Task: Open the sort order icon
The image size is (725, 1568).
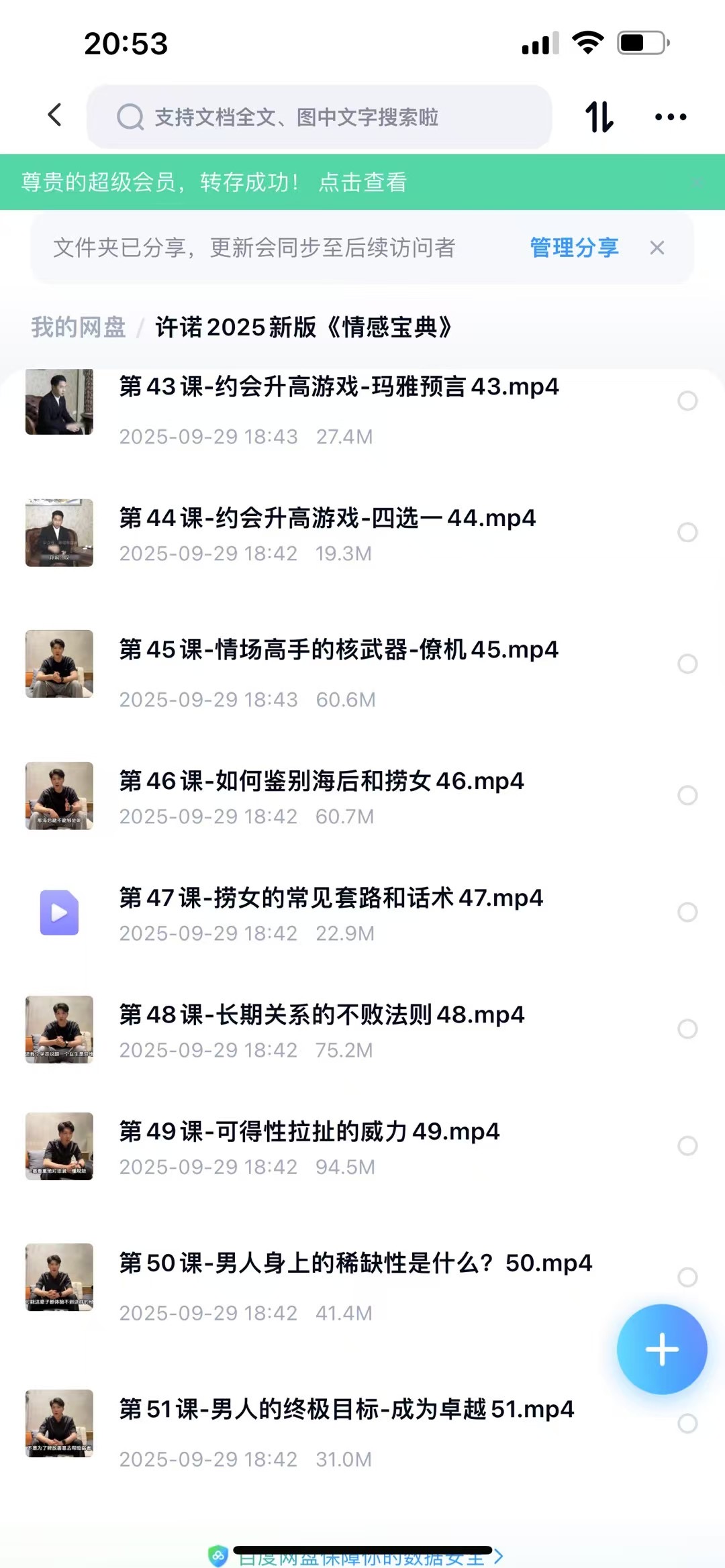Action: tap(599, 117)
